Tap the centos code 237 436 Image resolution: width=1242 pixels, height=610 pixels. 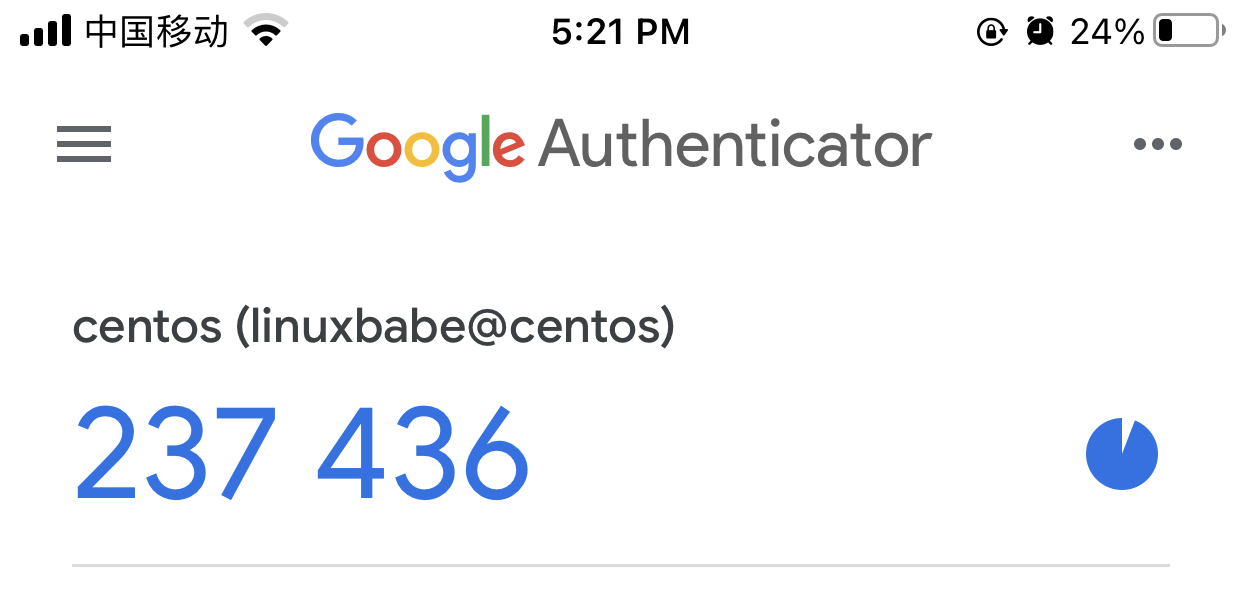coord(301,453)
